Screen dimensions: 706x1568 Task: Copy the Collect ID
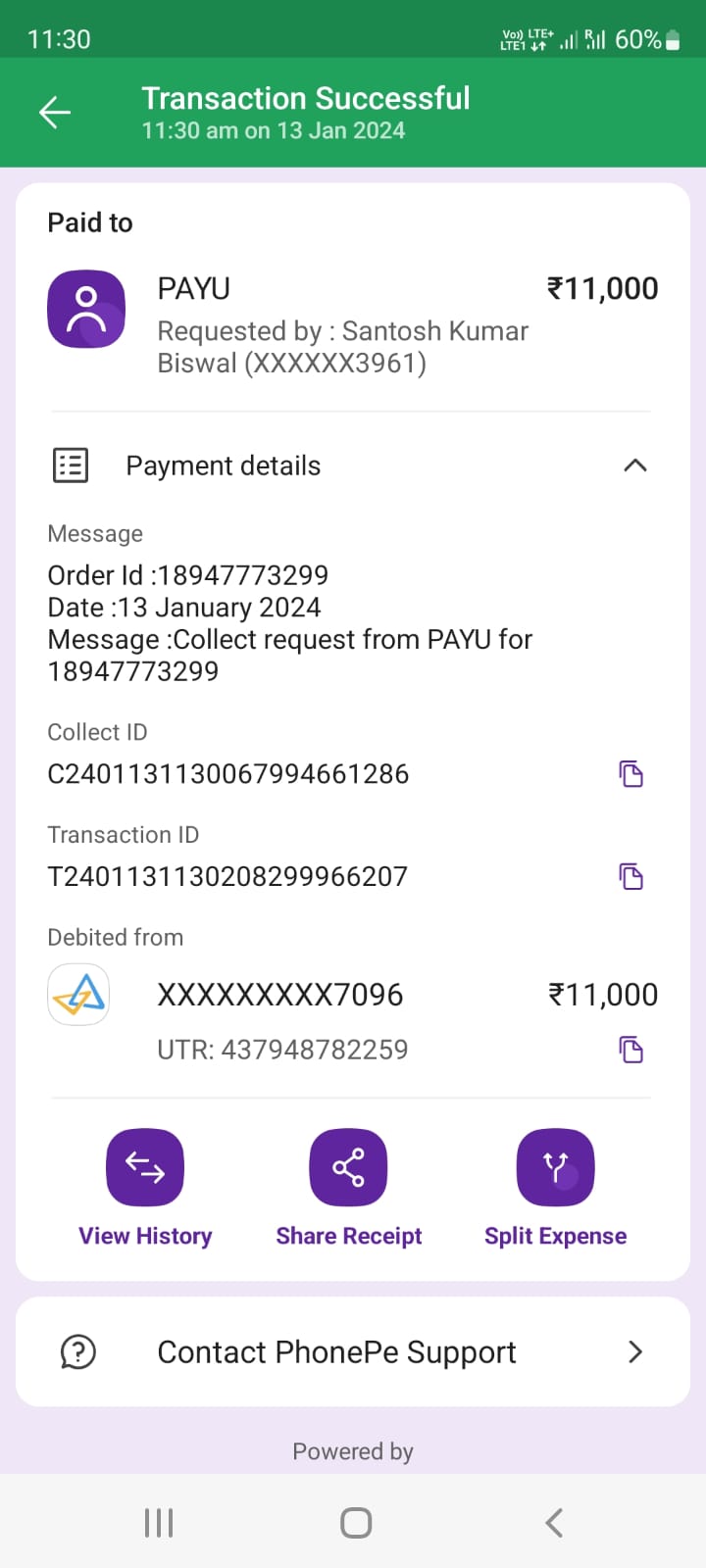point(630,774)
